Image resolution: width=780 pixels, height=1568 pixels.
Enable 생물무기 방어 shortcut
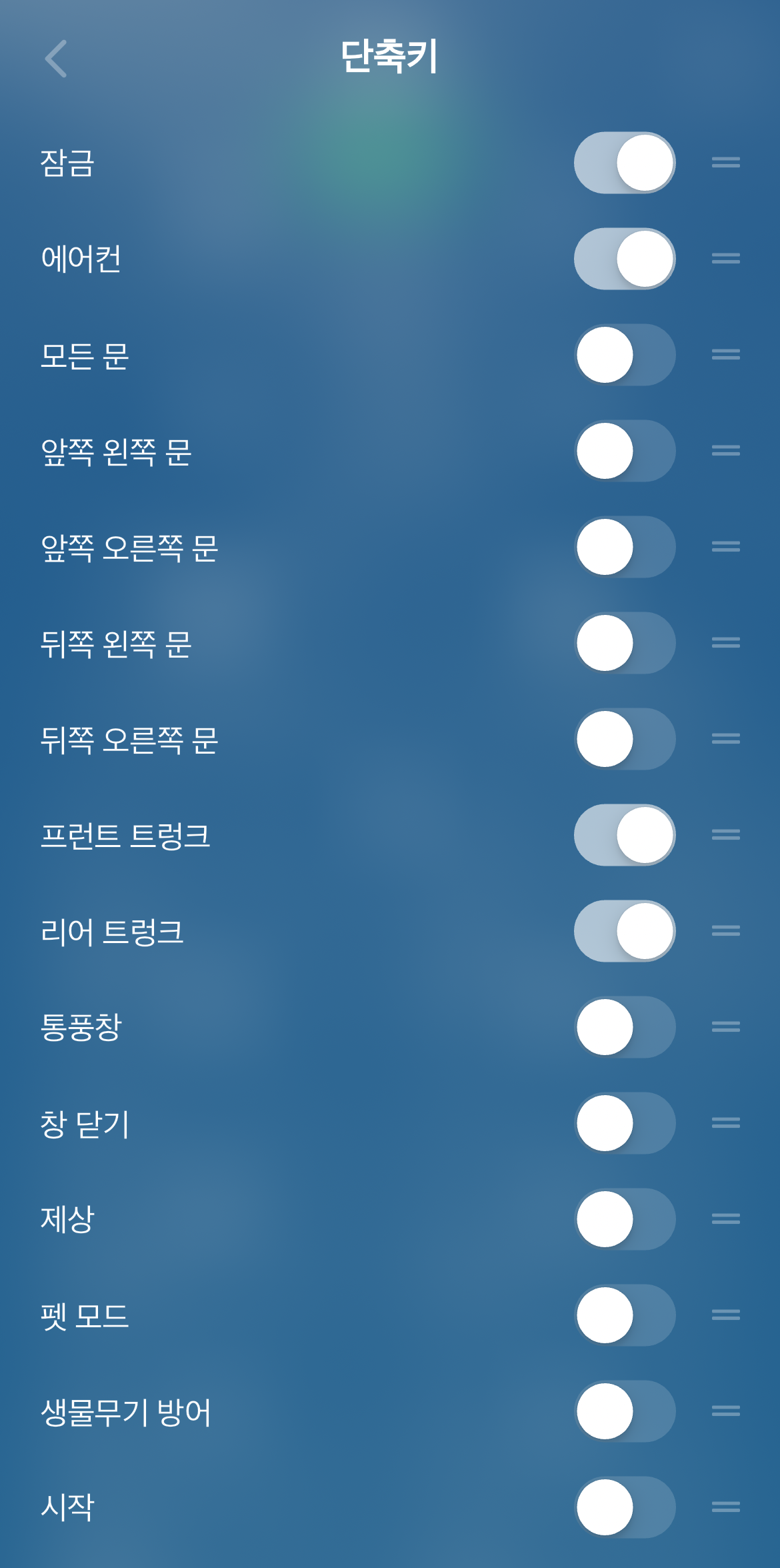625,1411
